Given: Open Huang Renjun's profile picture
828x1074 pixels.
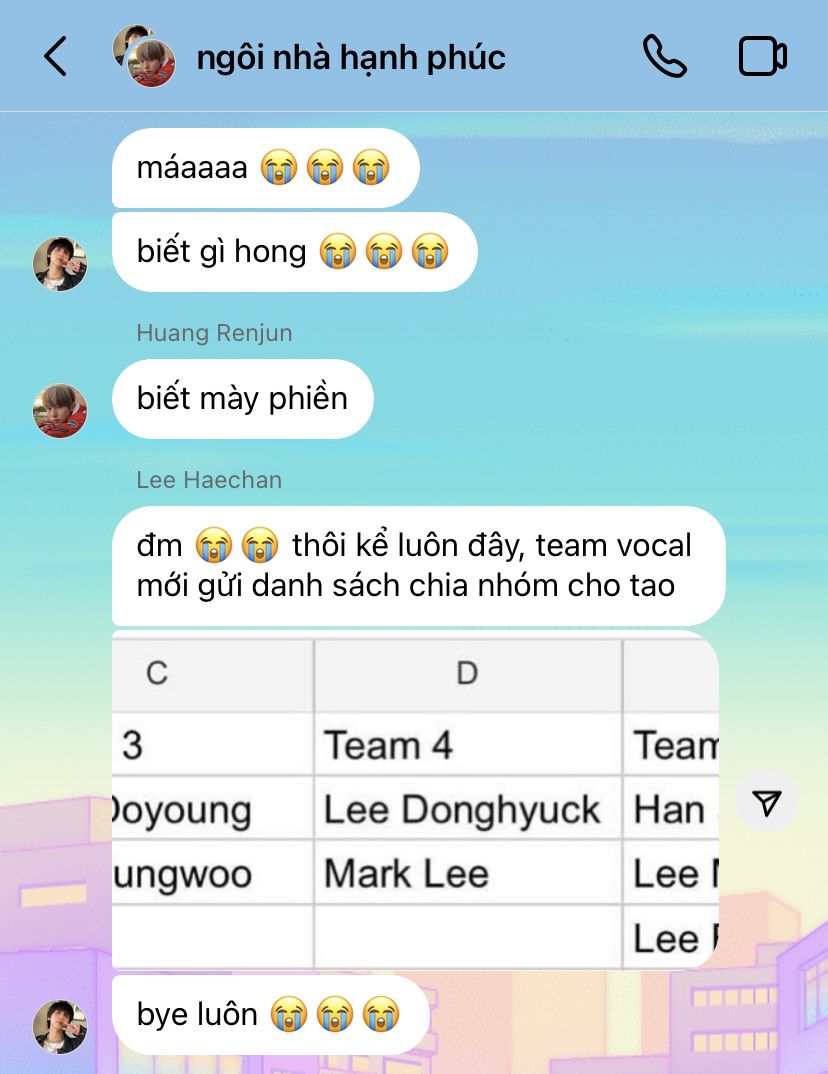Looking at the screenshot, I should (x=60, y=410).
